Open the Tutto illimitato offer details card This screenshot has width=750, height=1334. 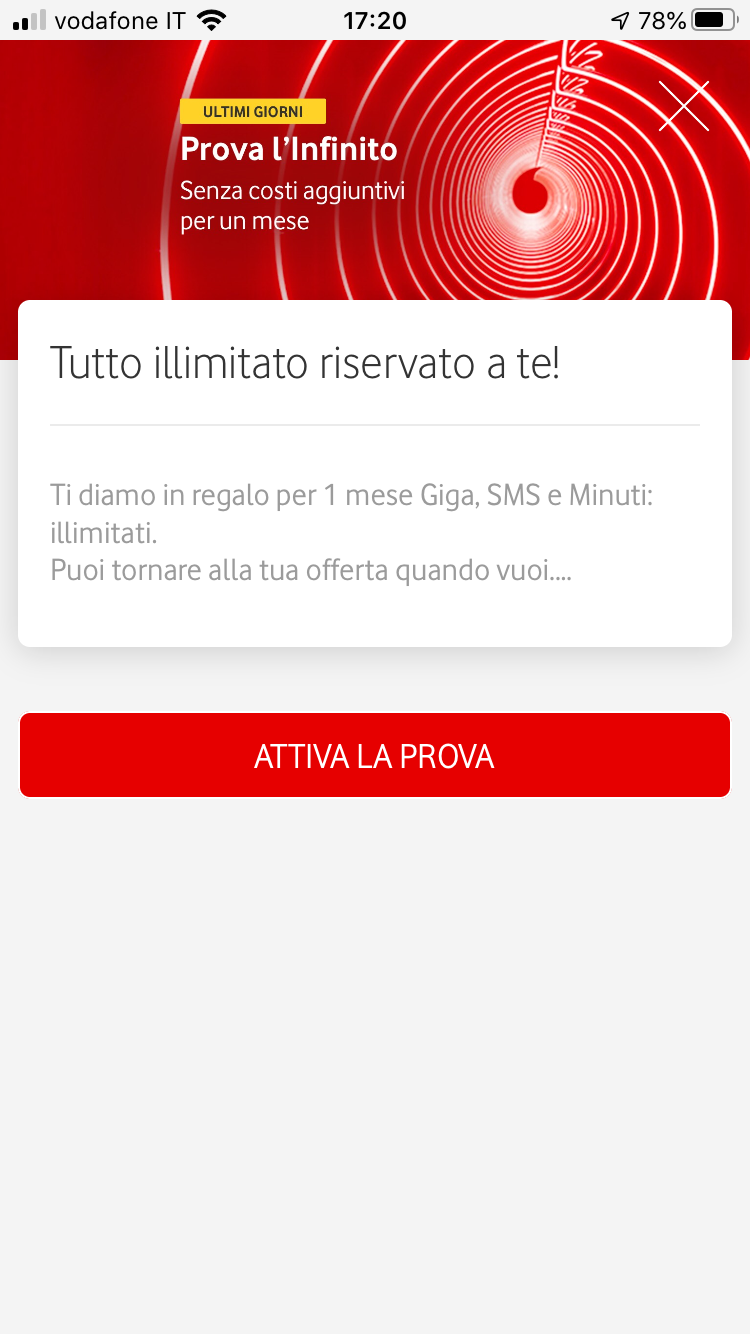[375, 473]
